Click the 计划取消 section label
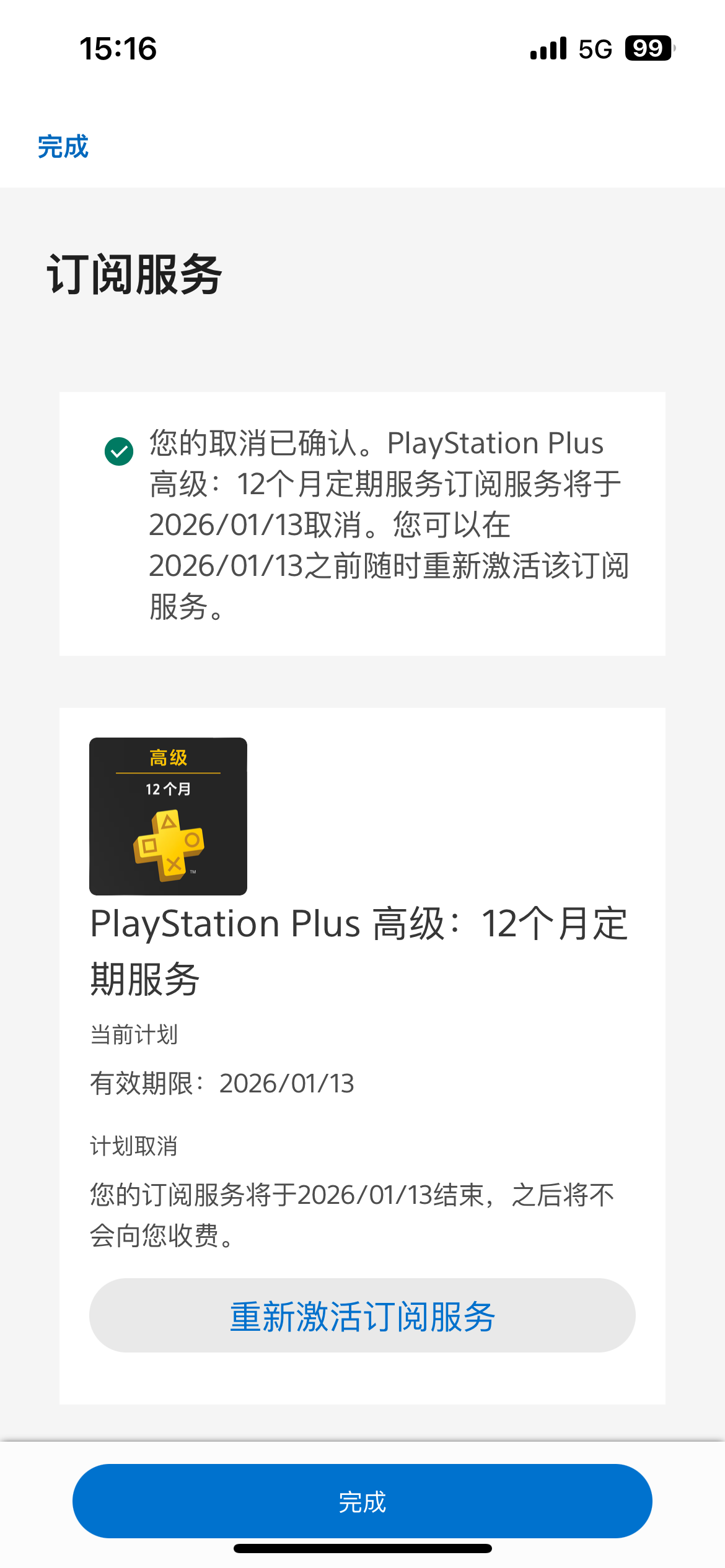Screen dimensions: 725x1568 click(x=133, y=1146)
